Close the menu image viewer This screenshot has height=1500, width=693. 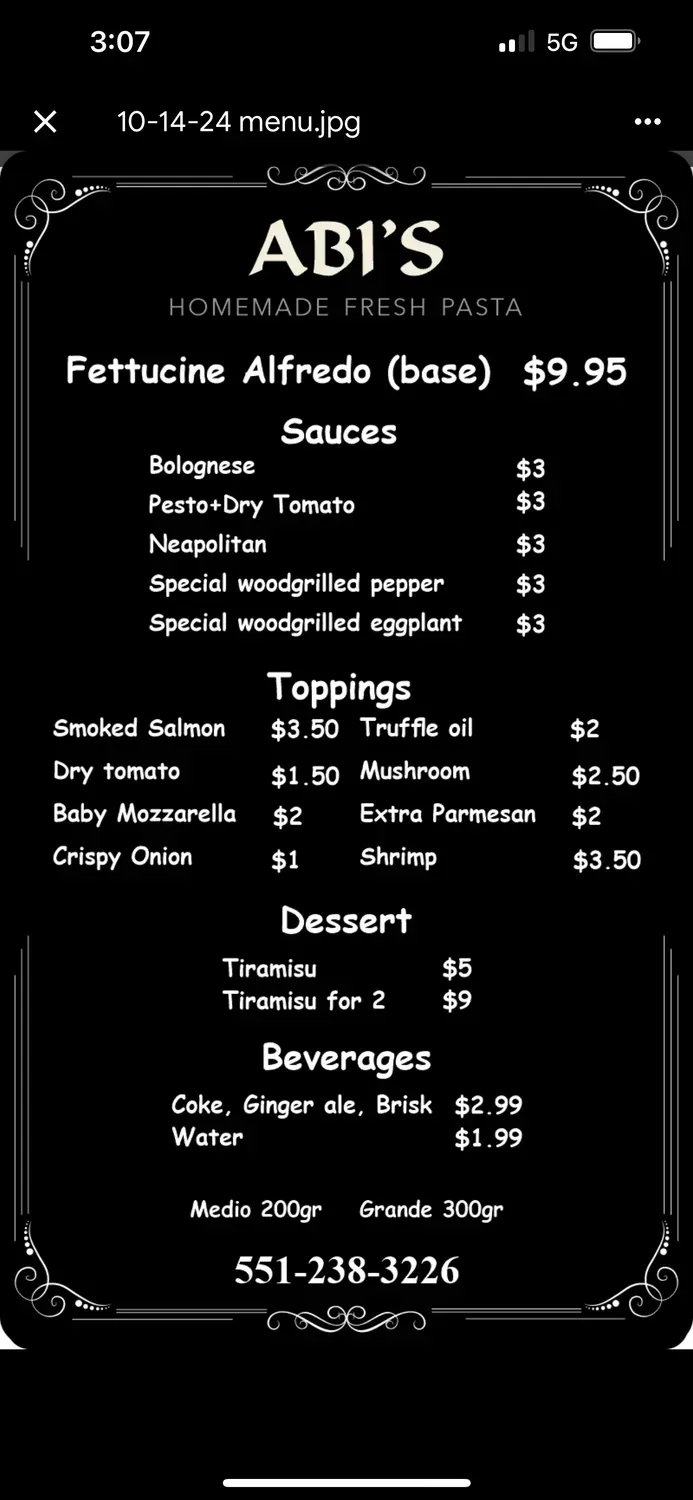tap(45, 122)
